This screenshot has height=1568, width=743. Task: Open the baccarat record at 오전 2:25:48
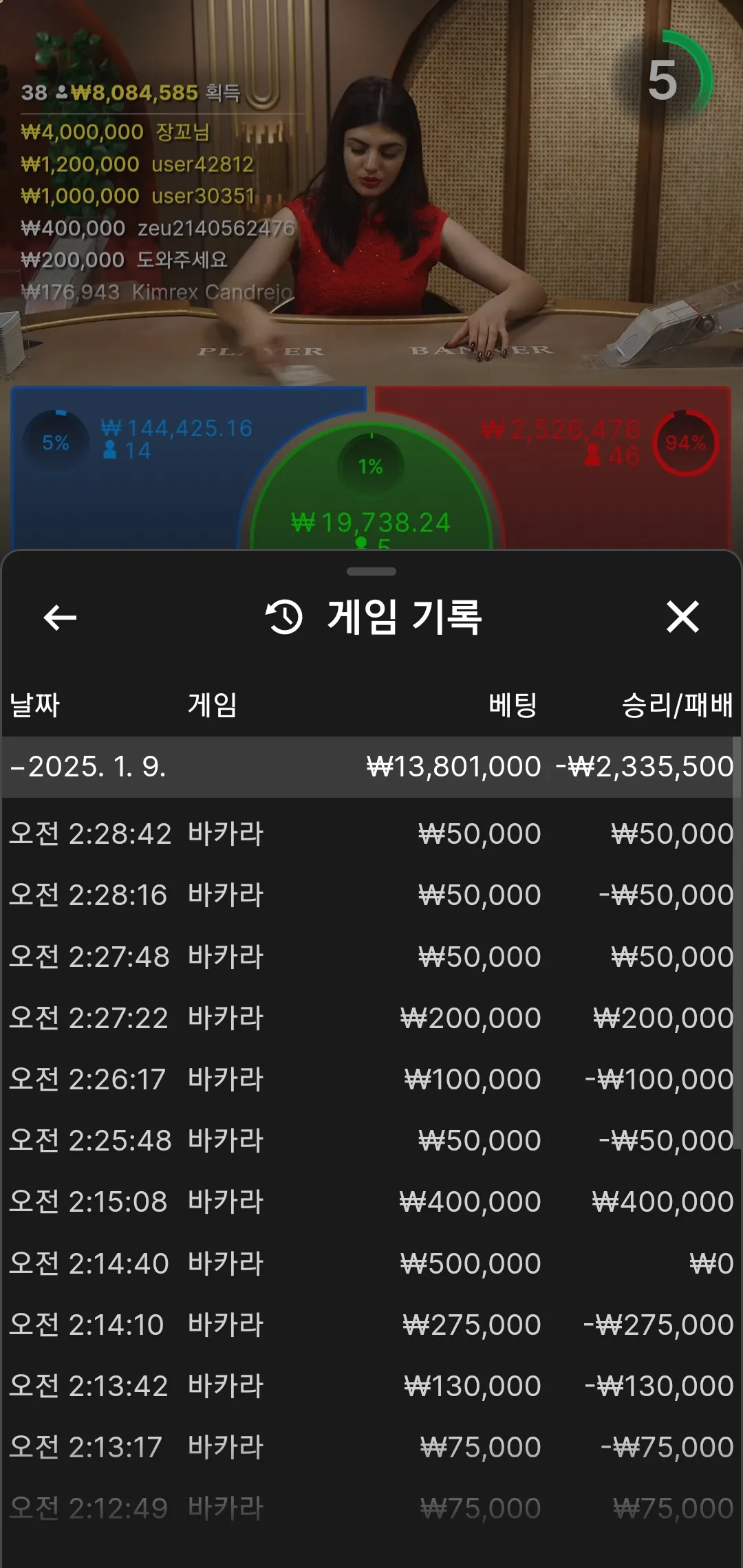coord(371,1140)
